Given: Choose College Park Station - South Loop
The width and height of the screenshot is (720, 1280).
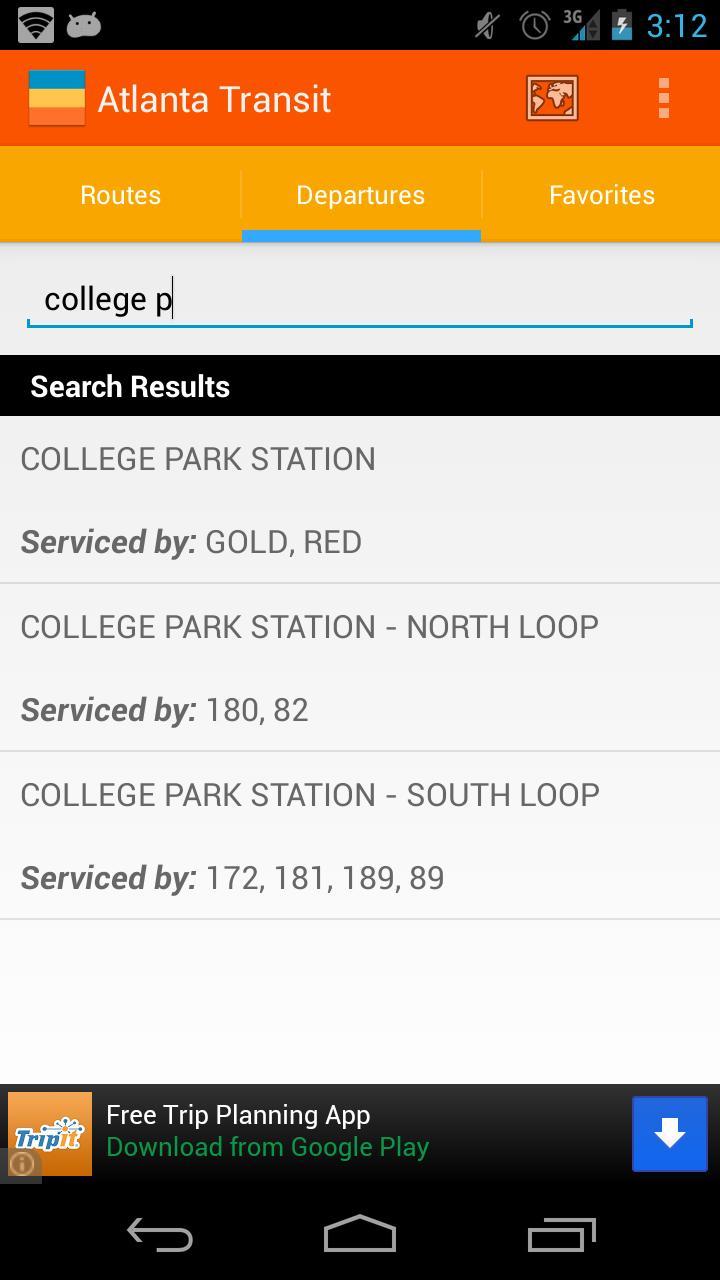Looking at the screenshot, I should 360,835.
